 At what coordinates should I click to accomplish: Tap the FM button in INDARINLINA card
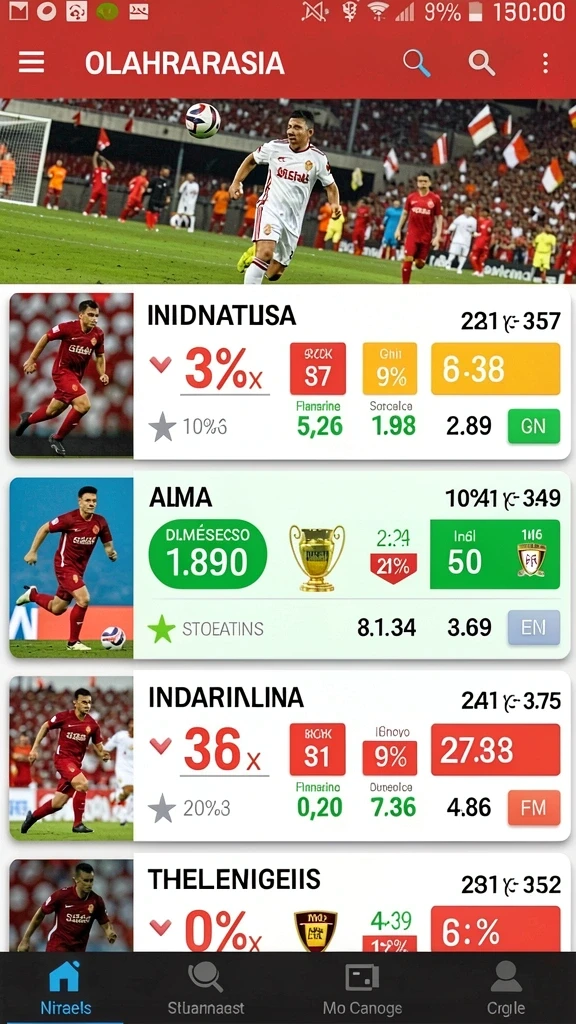(534, 808)
